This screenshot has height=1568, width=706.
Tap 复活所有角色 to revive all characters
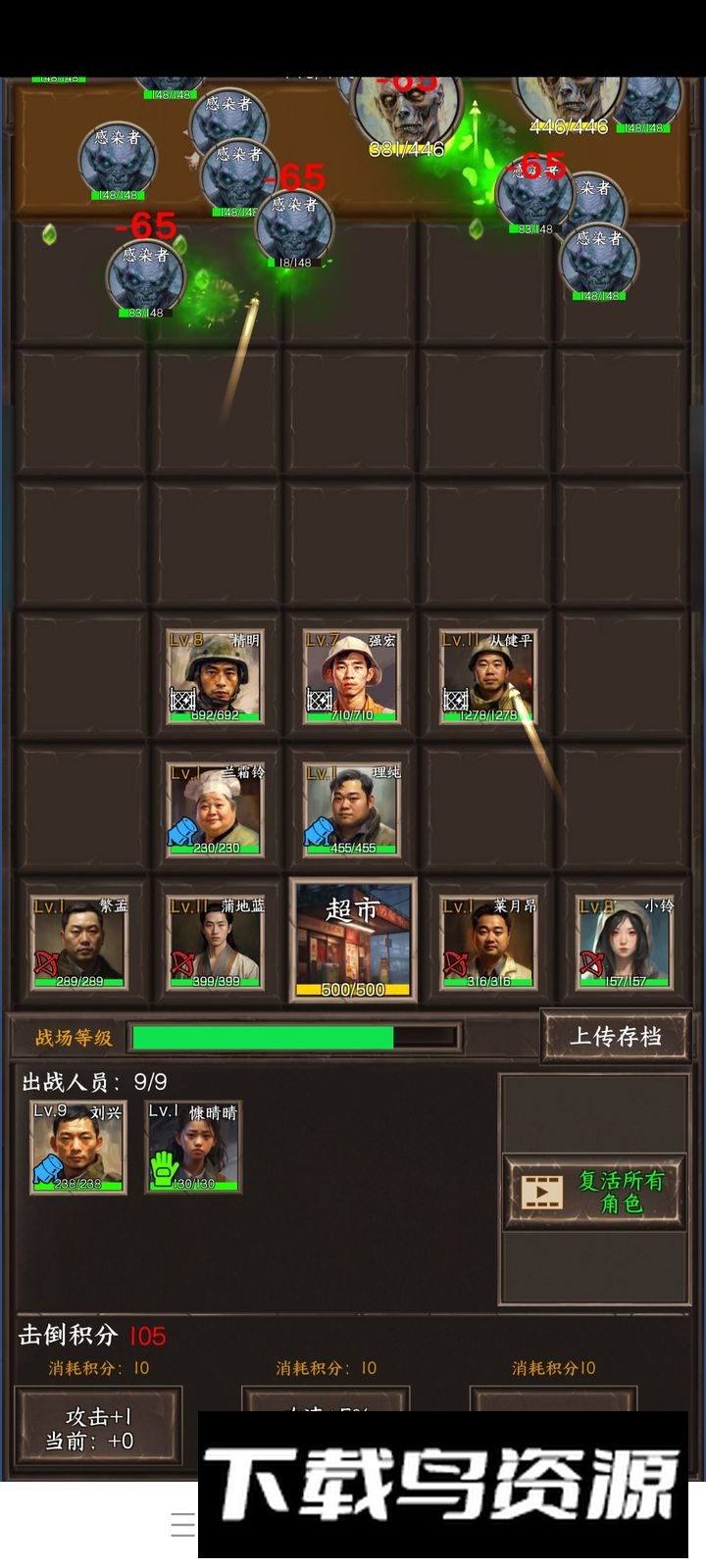(x=593, y=1192)
